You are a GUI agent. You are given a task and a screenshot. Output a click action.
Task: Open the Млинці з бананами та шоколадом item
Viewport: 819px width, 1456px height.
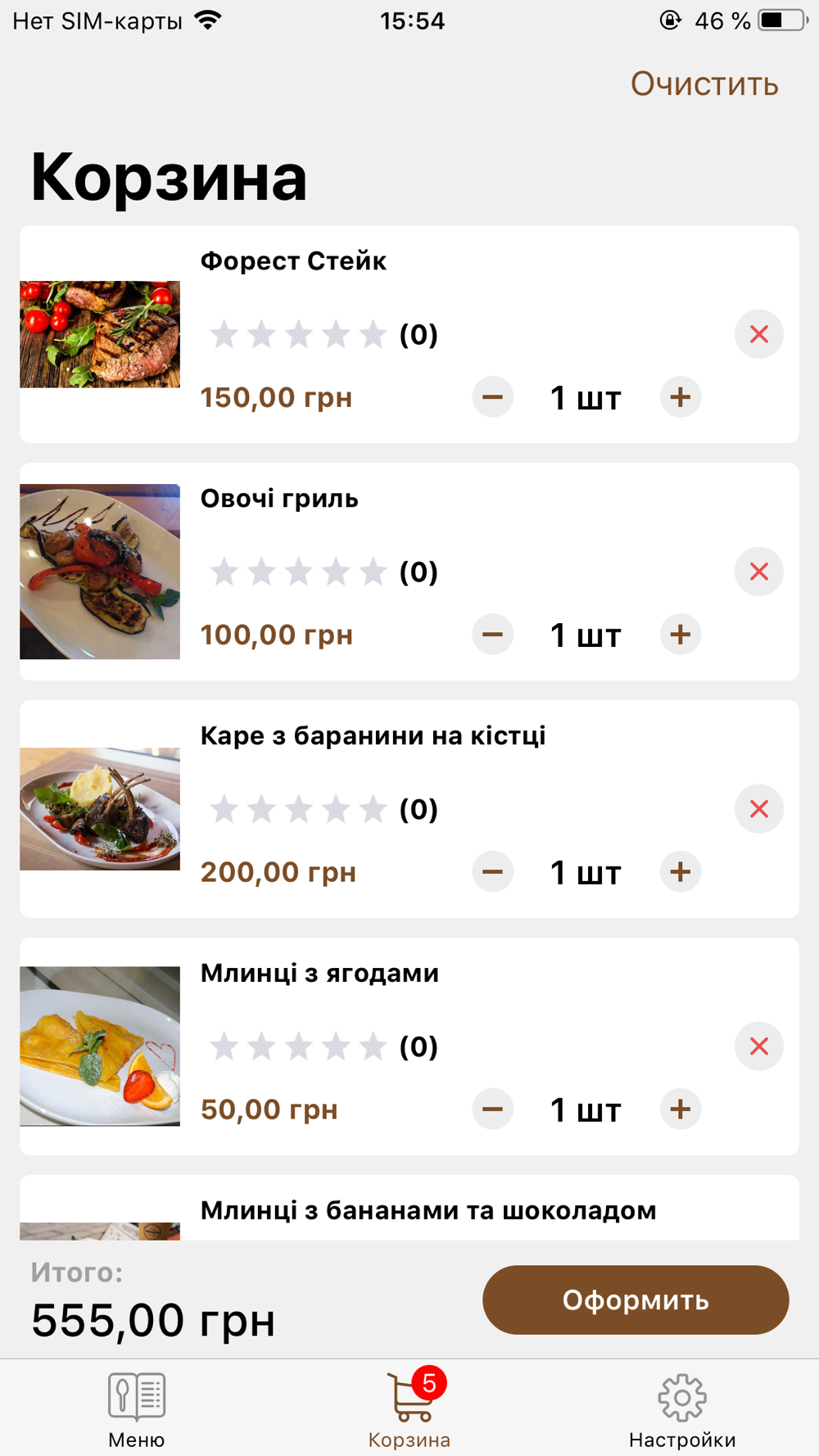[428, 1210]
